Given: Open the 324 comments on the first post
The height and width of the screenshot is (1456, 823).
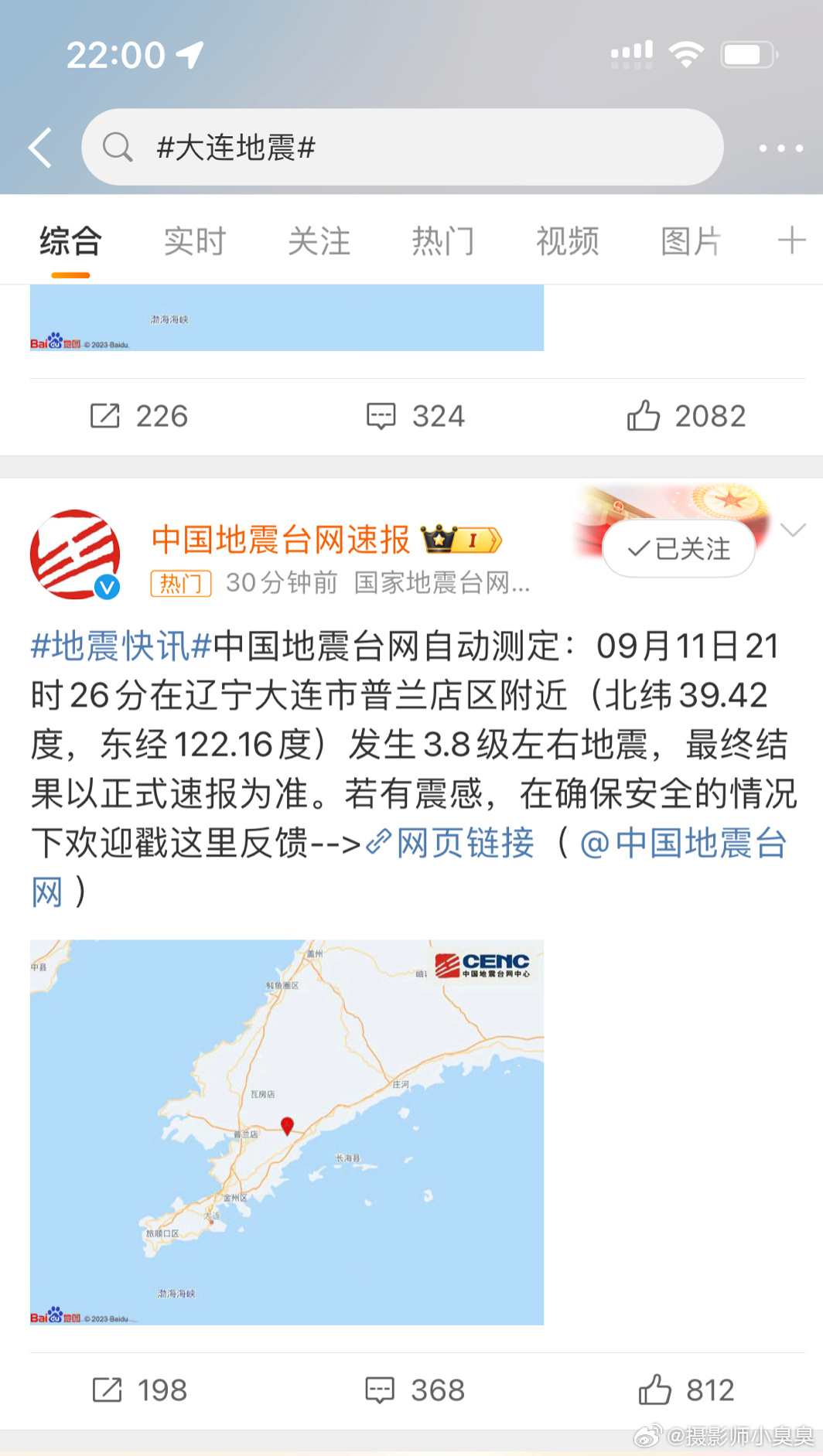Looking at the screenshot, I should tap(415, 416).
